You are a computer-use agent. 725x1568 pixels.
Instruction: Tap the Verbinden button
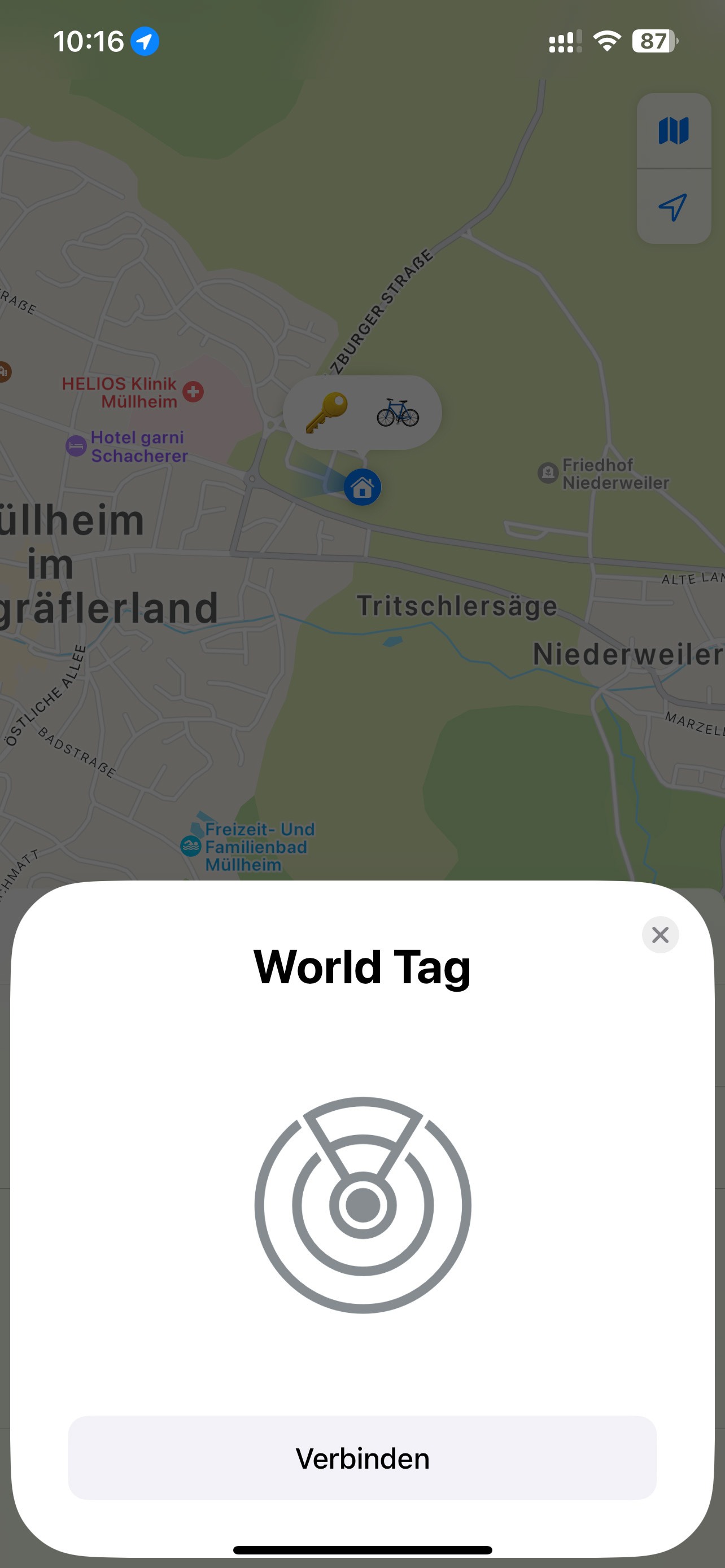coord(362,1458)
